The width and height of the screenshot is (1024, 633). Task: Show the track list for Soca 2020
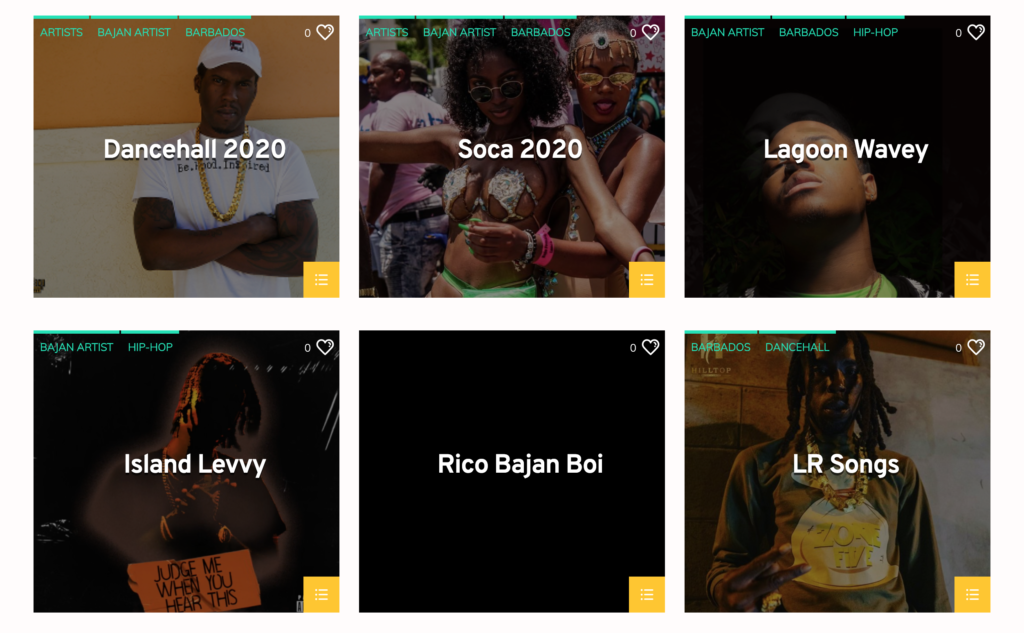pos(646,280)
